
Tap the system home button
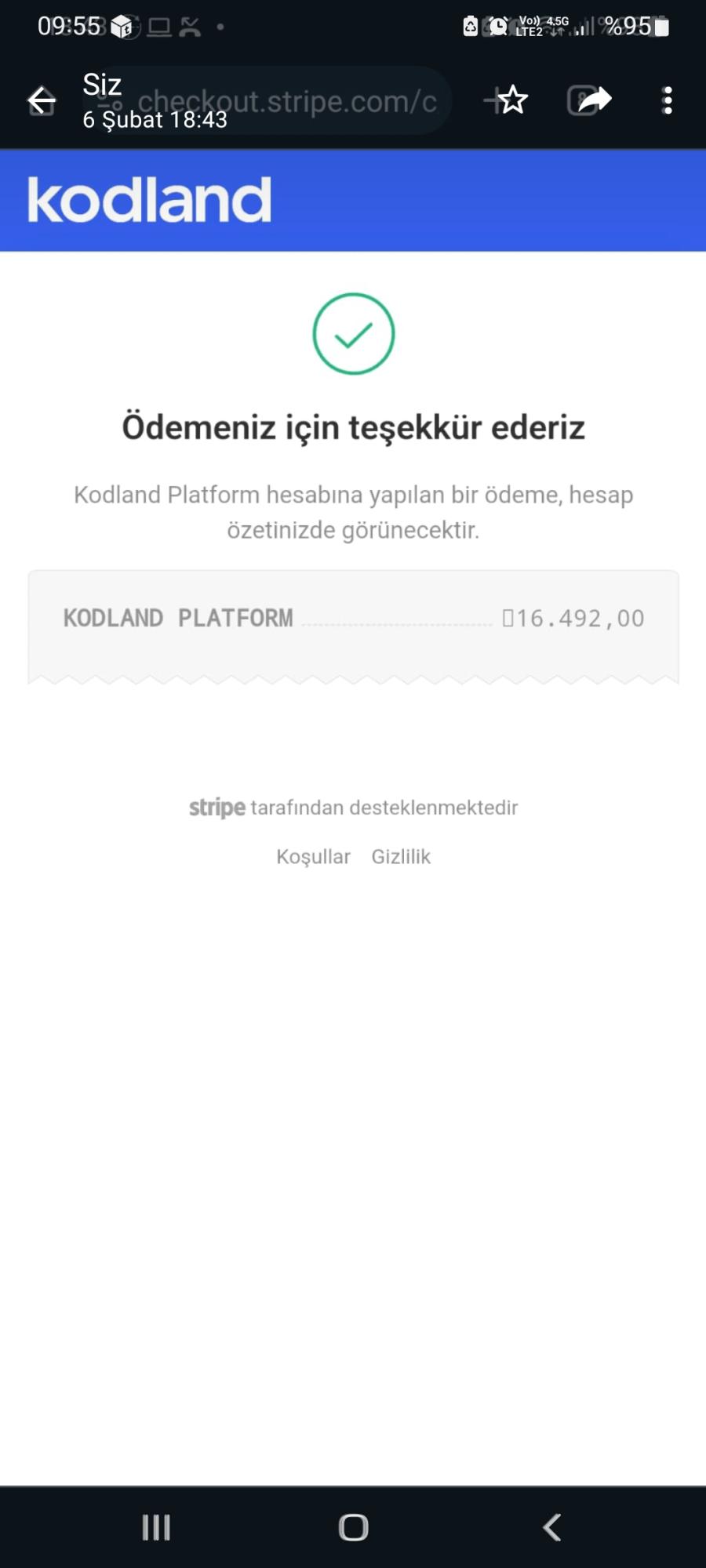[353, 1526]
